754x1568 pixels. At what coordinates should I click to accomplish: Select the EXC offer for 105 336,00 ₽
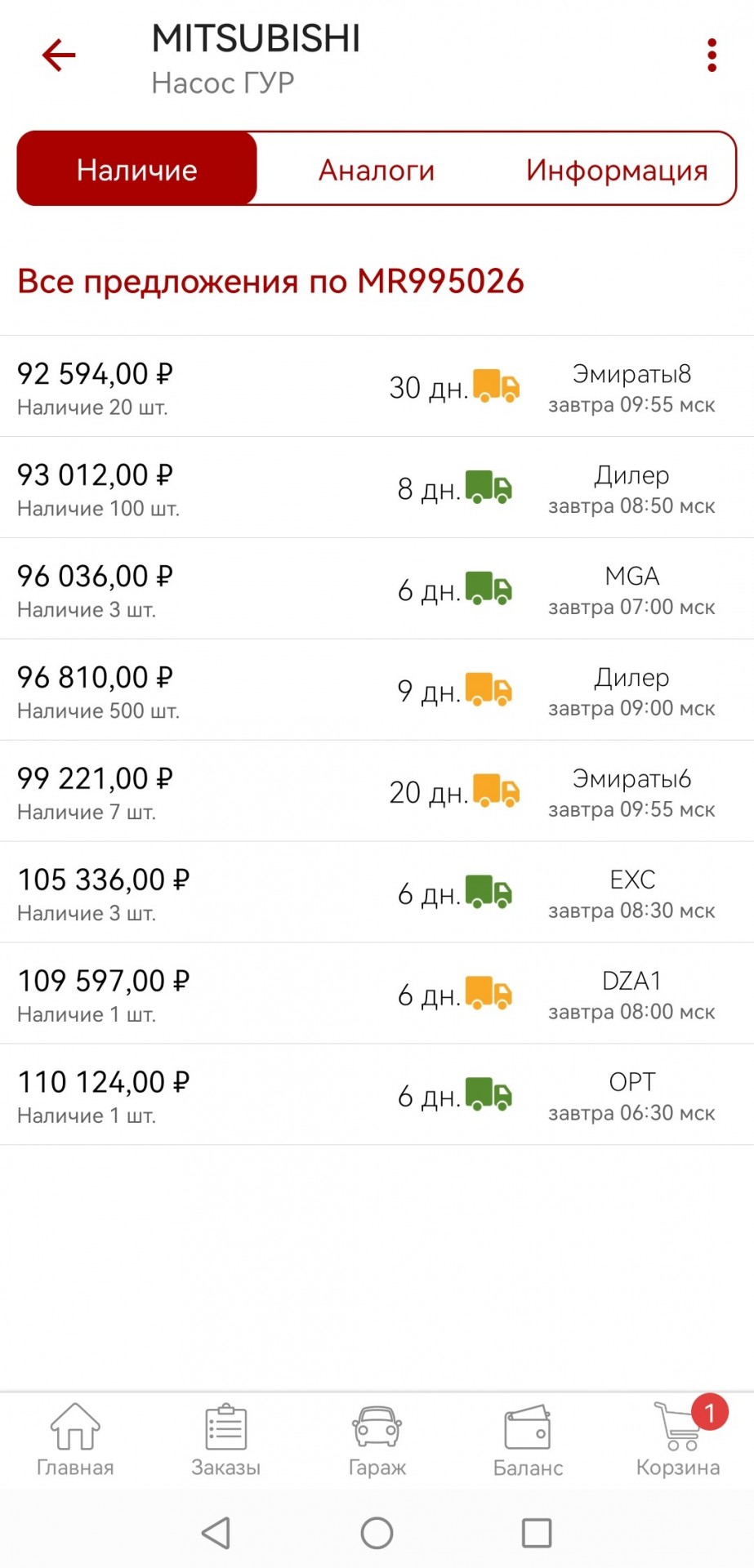377,893
